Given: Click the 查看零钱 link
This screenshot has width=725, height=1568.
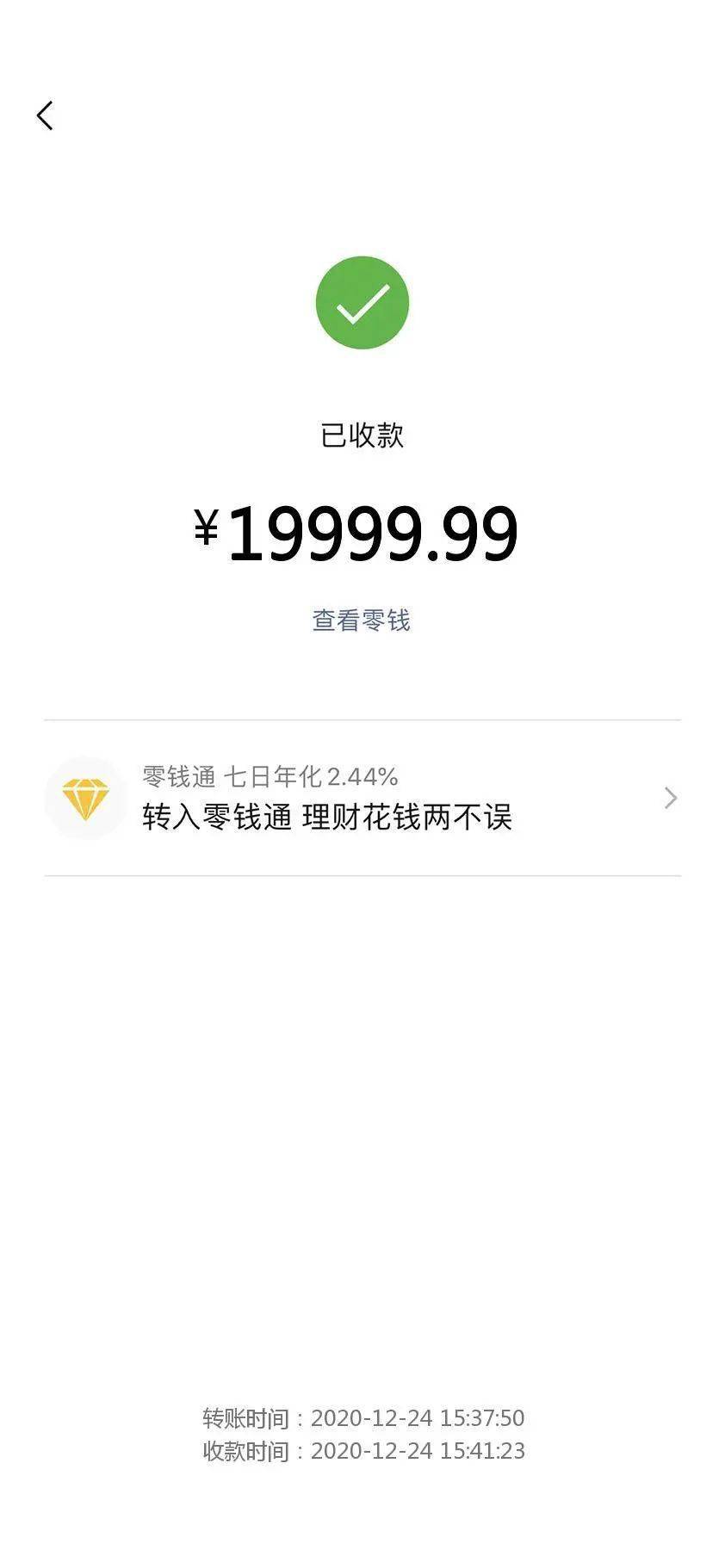Looking at the screenshot, I should coord(362,620).
